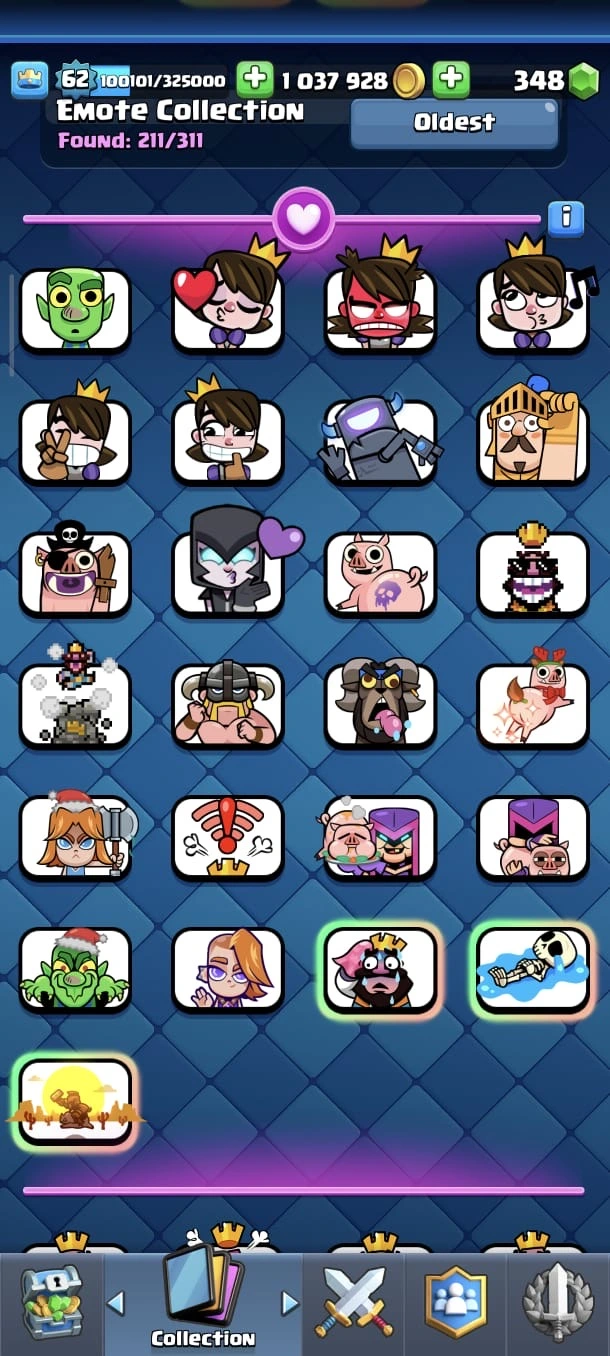The width and height of the screenshot is (610, 1356).
Task: Choose the red Wi-Fi warning emote
Action: click(228, 837)
